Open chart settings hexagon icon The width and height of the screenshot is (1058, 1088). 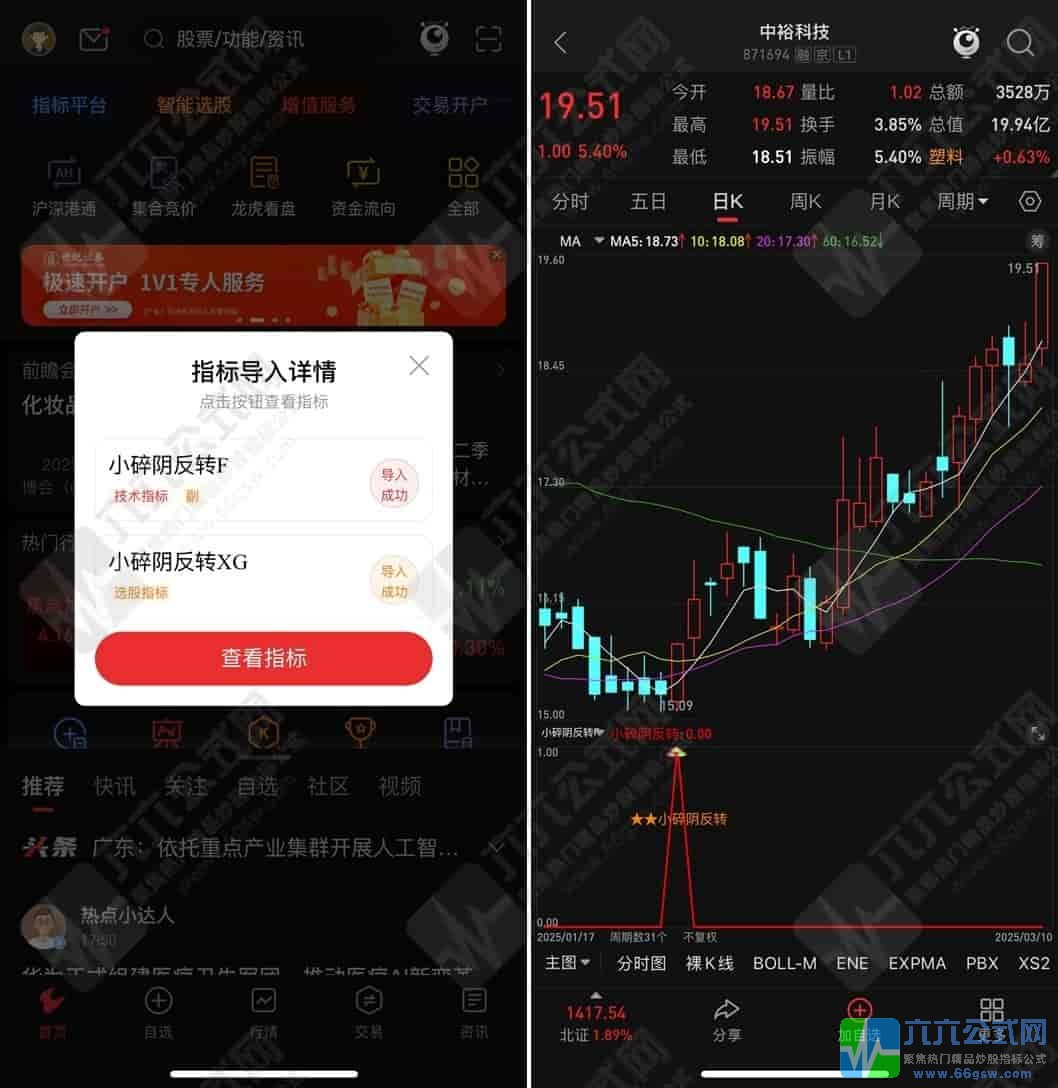pyautogui.click(x=1030, y=201)
